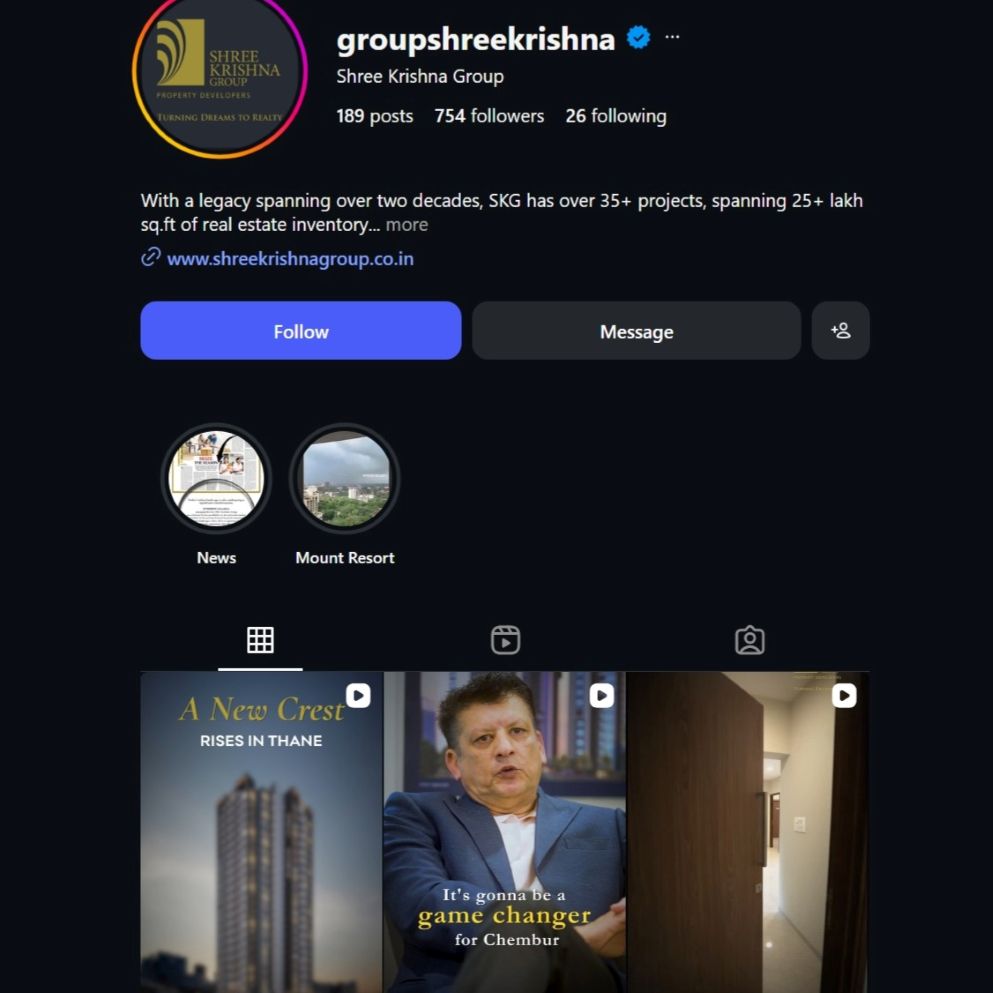View the 754 followers list
This screenshot has width=993, height=993.
[489, 116]
